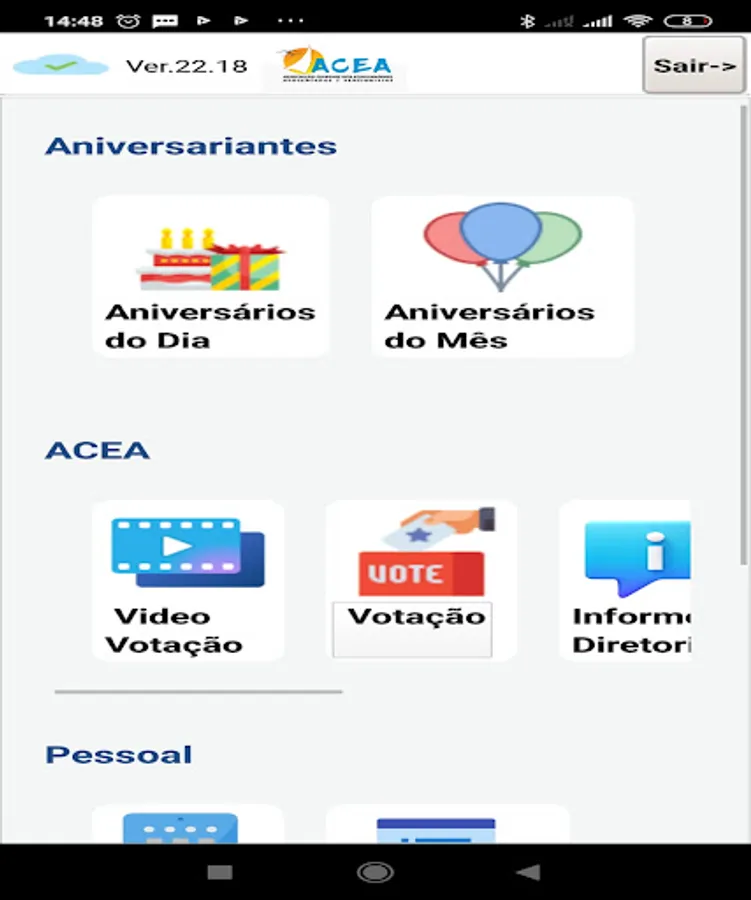Return to the phone home screen

point(375,872)
